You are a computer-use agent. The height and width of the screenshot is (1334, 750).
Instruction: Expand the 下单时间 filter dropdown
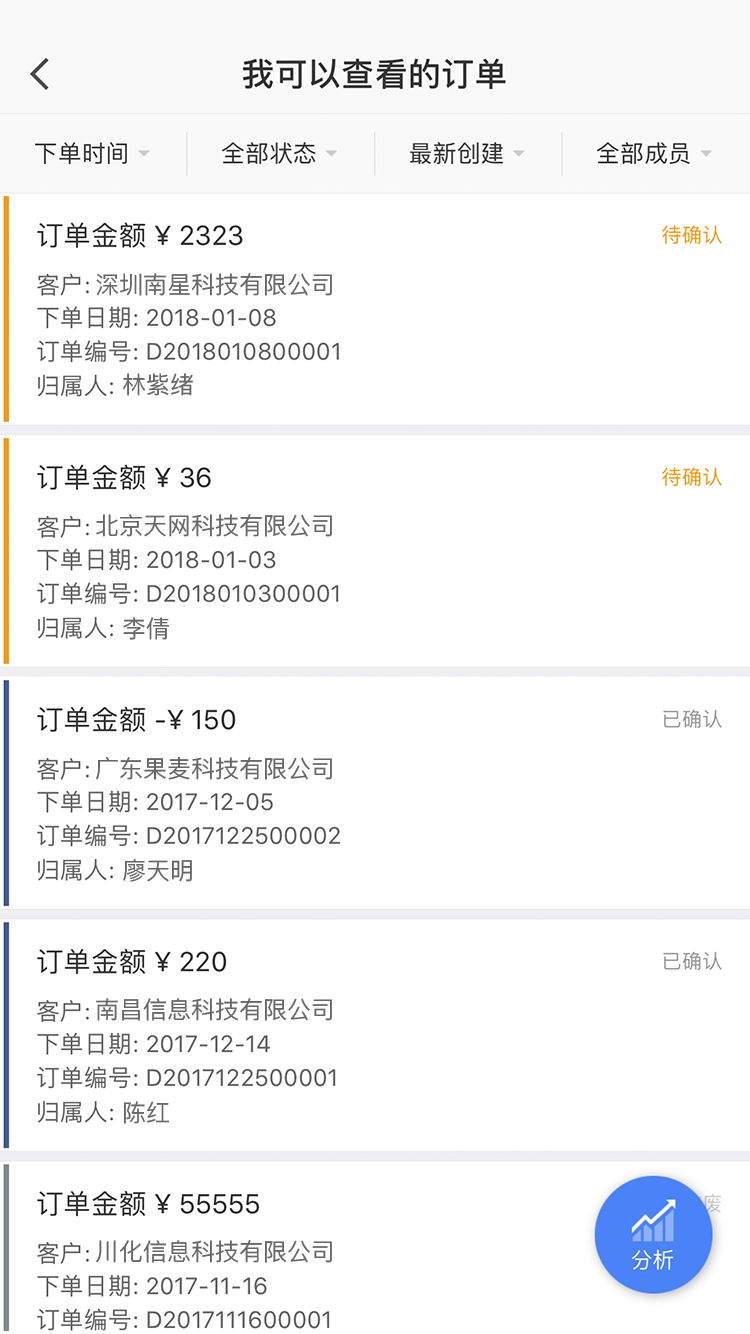pyautogui.click(x=92, y=154)
